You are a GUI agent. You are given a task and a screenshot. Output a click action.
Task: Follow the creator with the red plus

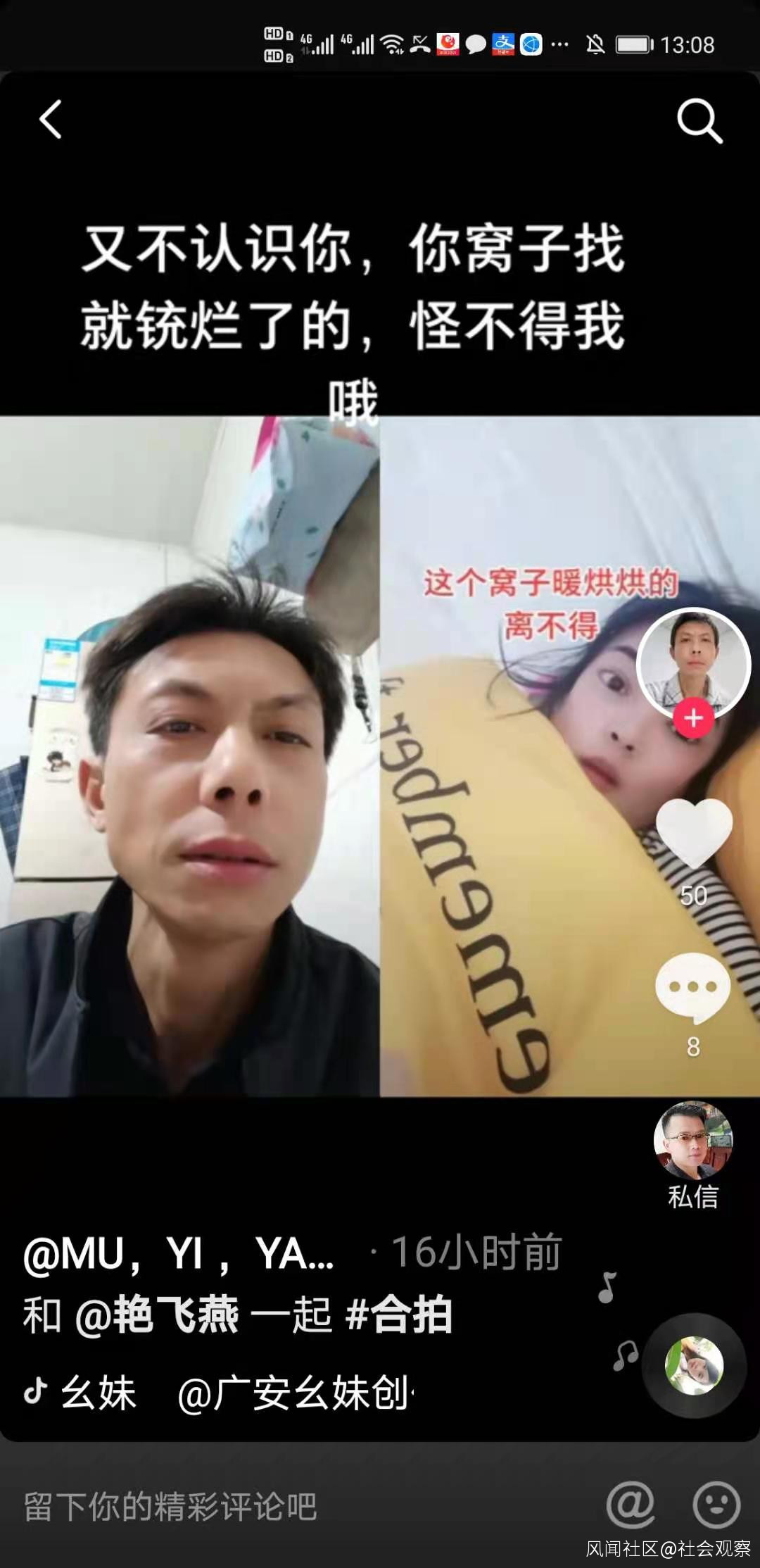[x=694, y=717]
